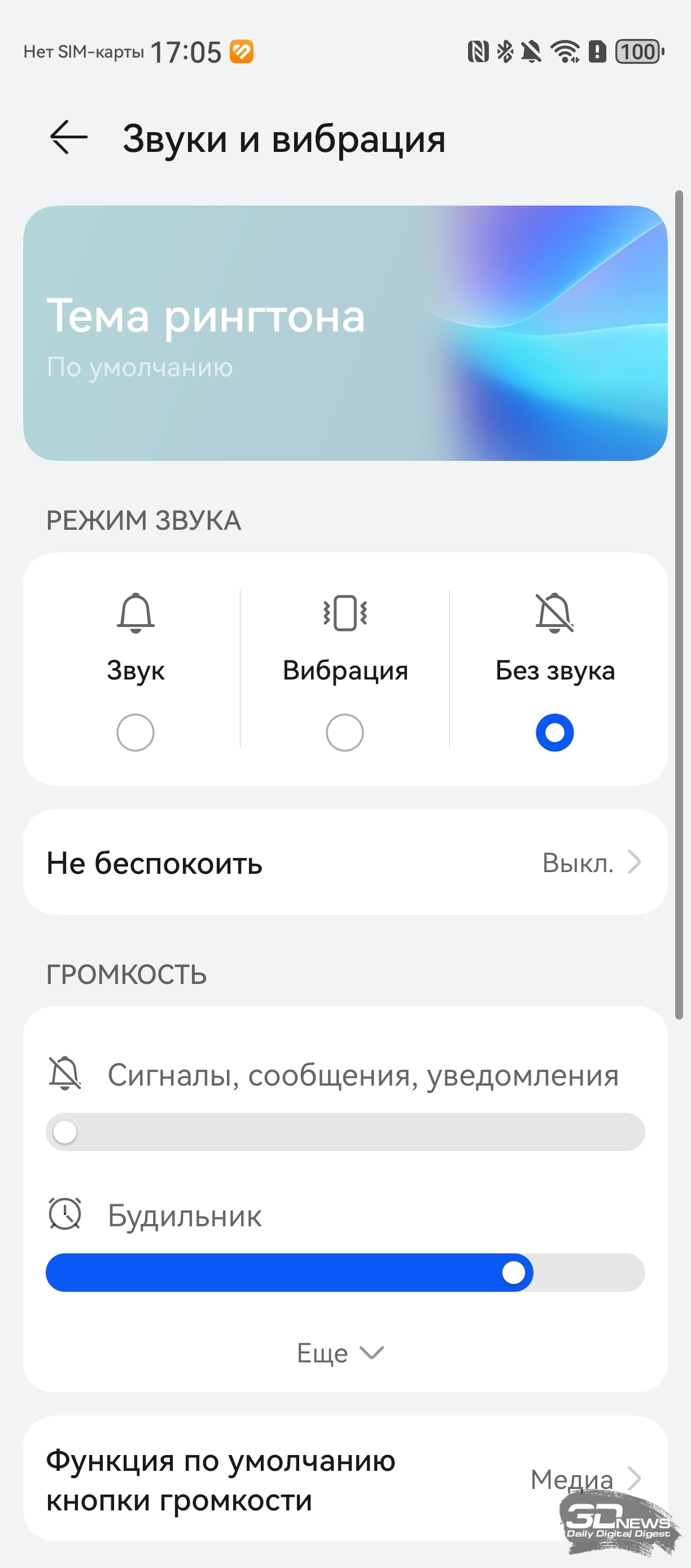The image size is (691, 1568).
Task: Select the Без звука mode
Action: (554, 731)
